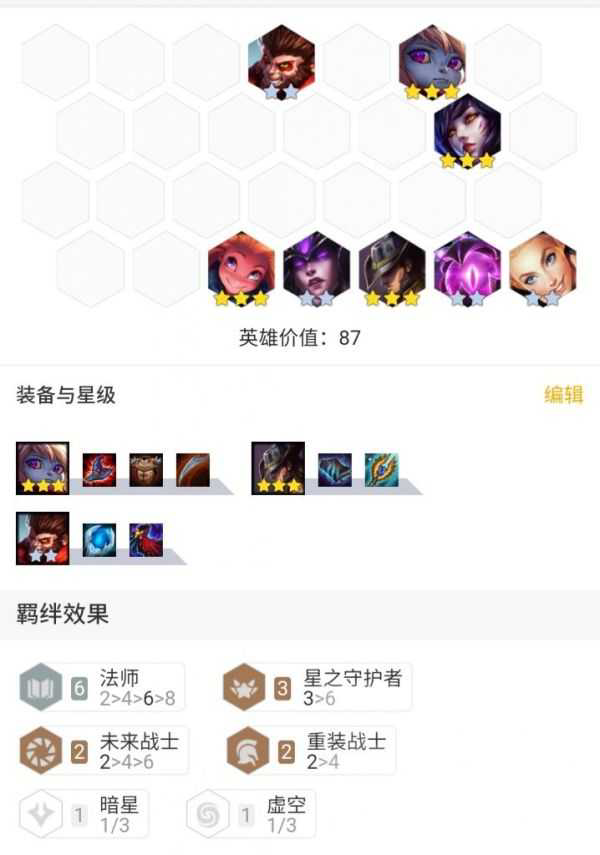Open Twisted Fate's portrait in equipment section
This screenshot has height=855, width=600.
pos(278,468)
